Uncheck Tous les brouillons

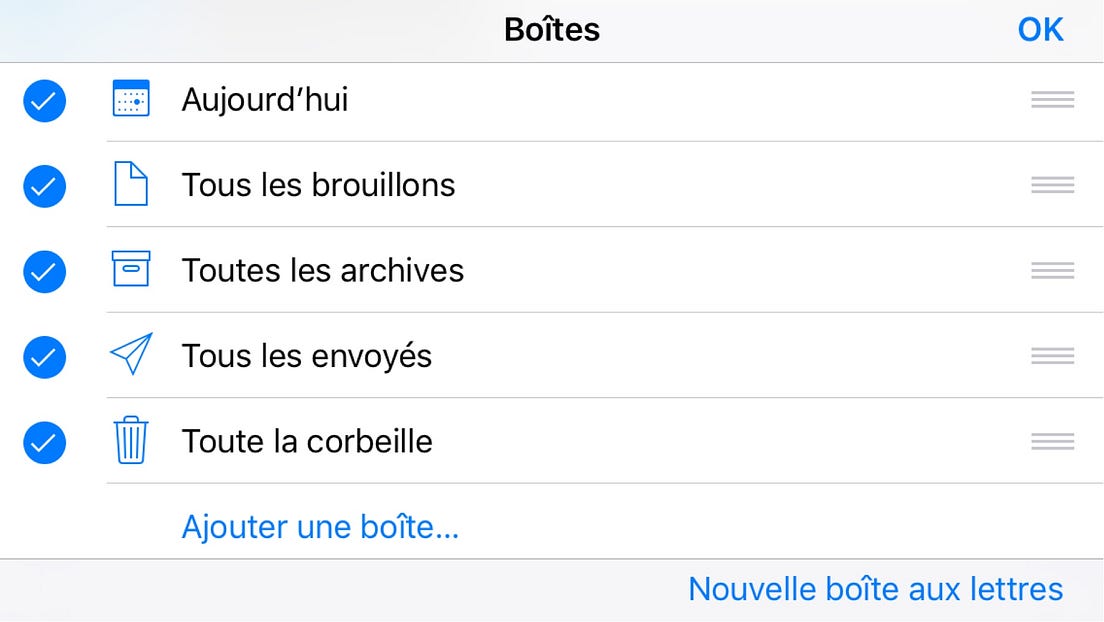(44, 185)
